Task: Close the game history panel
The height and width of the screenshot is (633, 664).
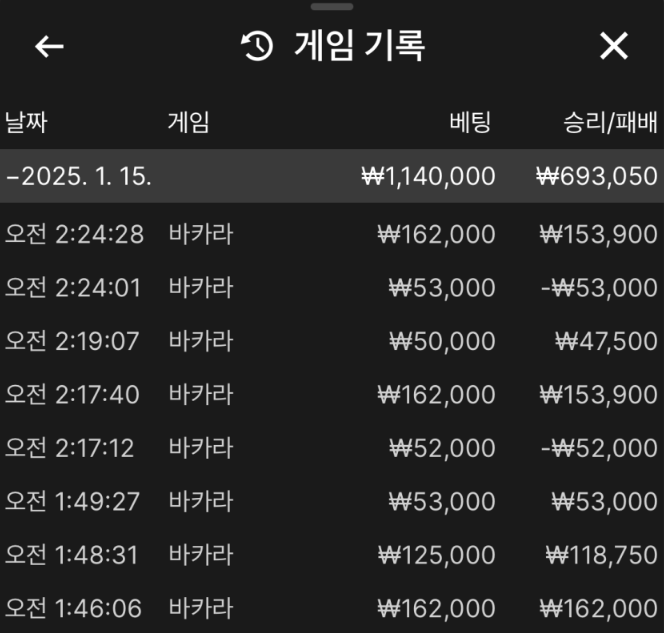Action: coord(613,46)
